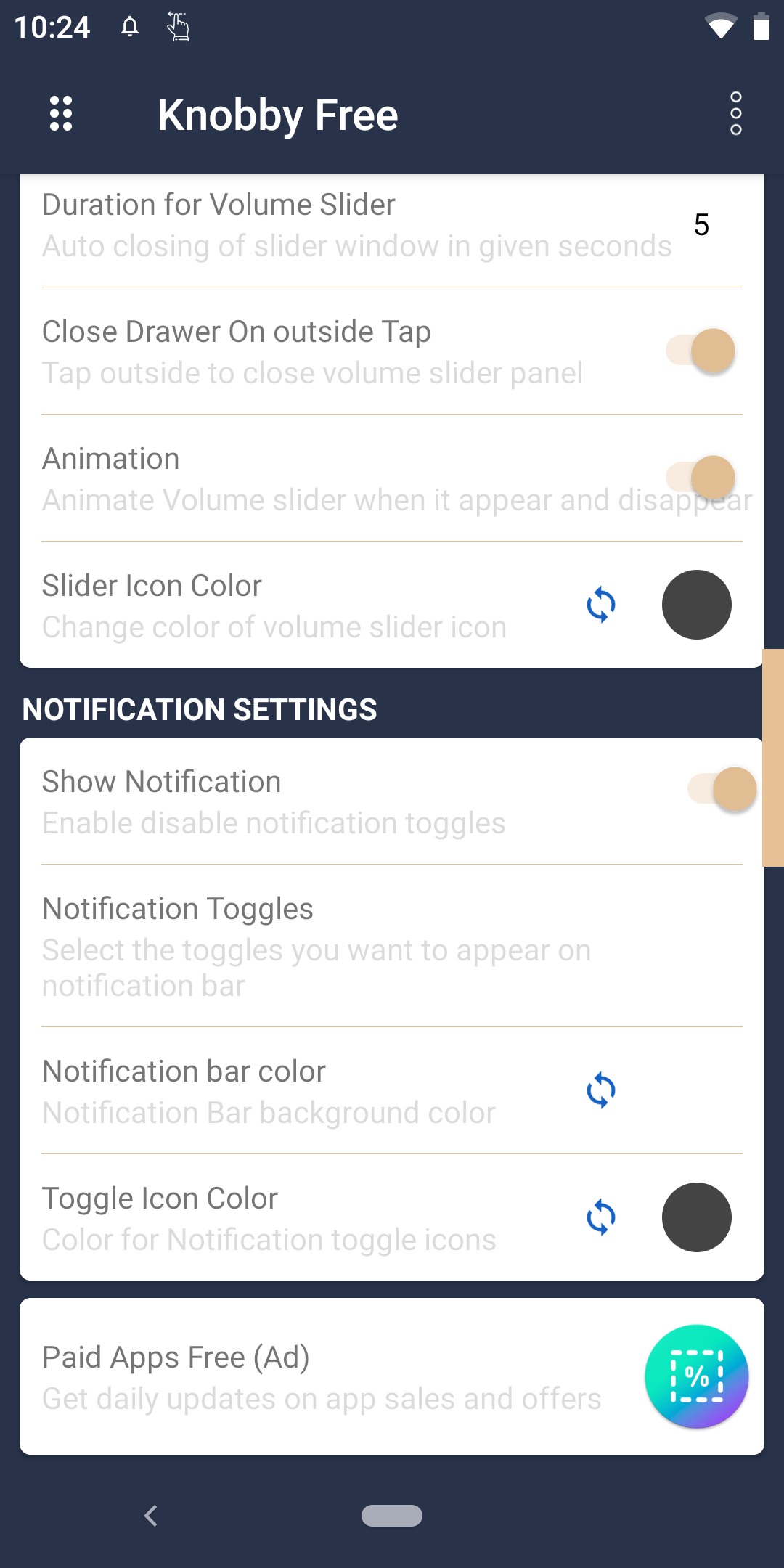Viewport: 784px width, 1568px height.
Task: Go back using the system back button
Action: click(151, 1516)
